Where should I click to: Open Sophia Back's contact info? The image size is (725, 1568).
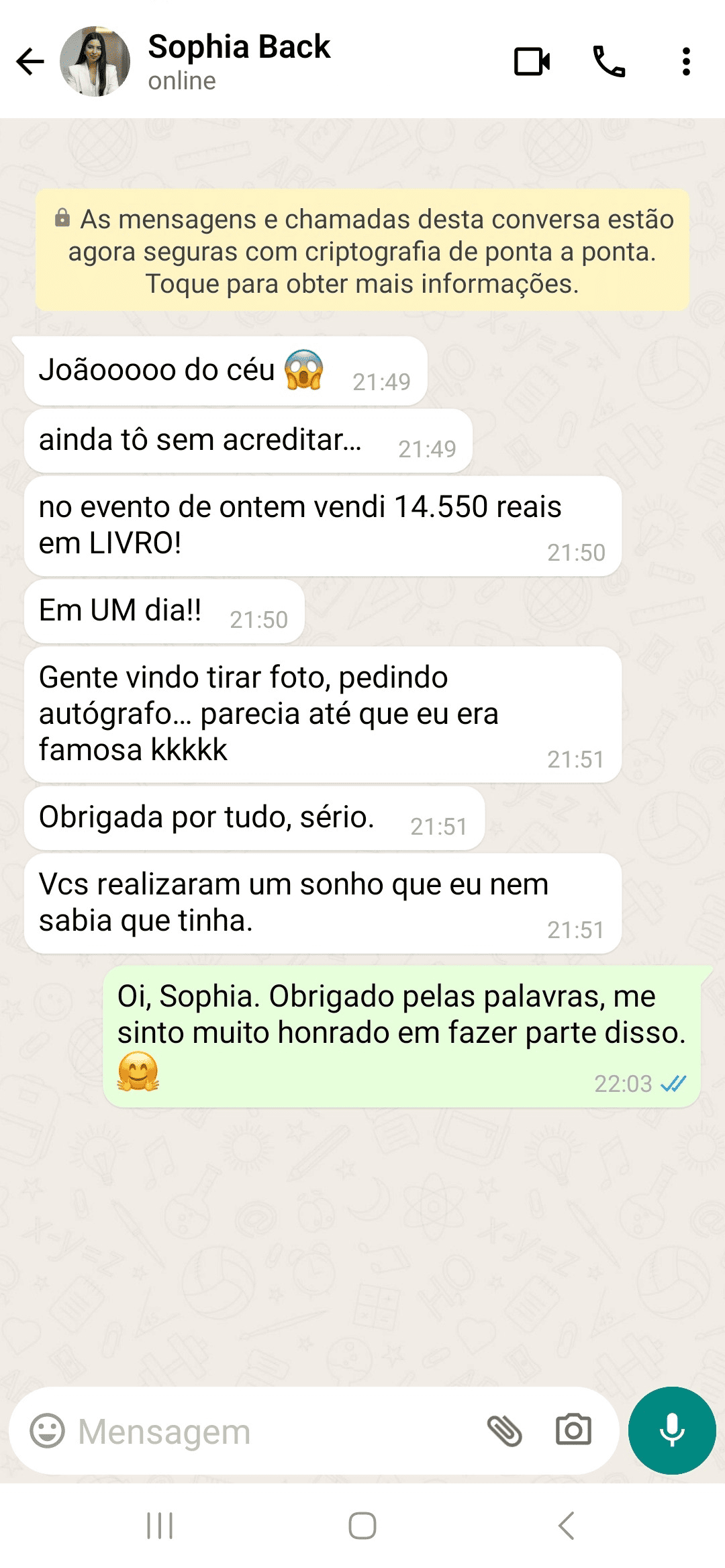239,60
